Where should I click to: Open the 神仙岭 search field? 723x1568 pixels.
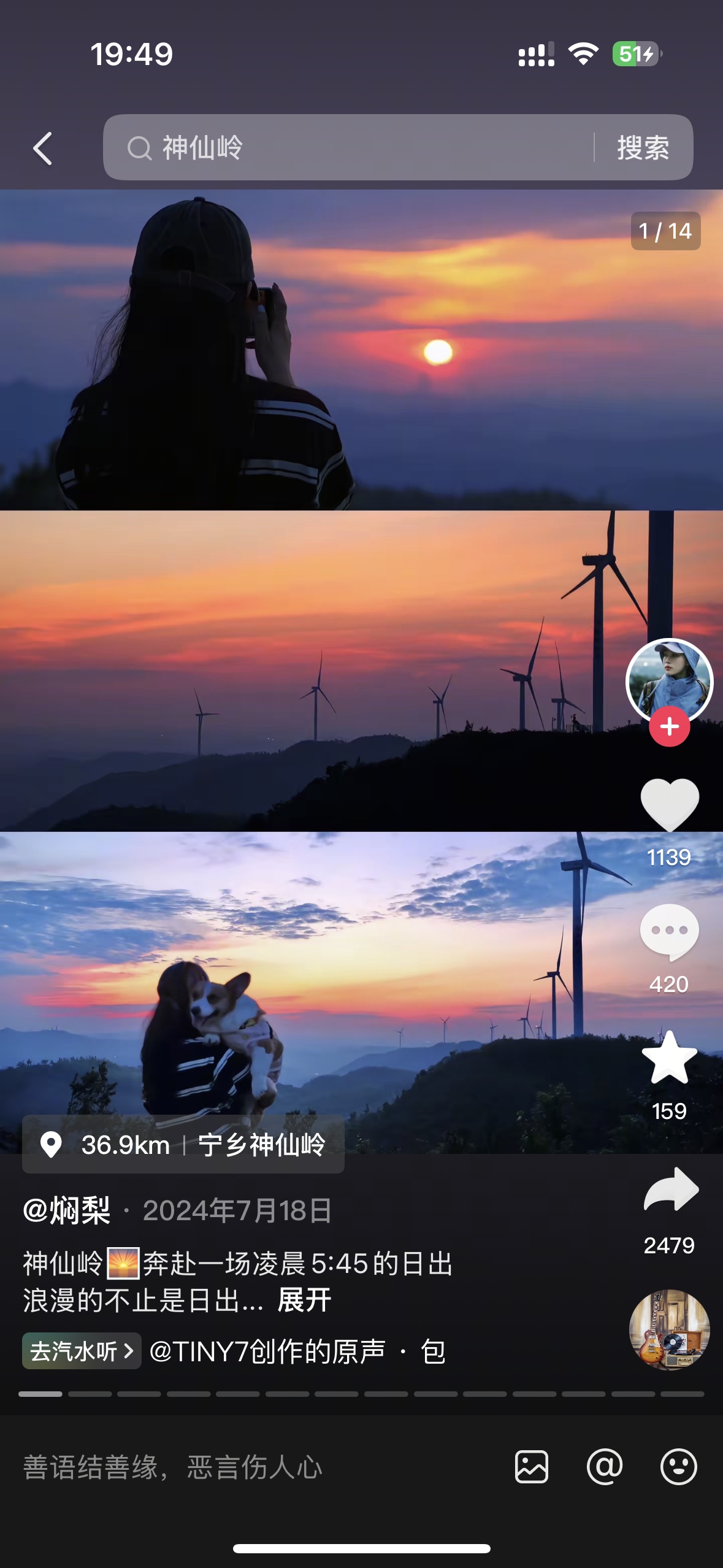(348, 147)
